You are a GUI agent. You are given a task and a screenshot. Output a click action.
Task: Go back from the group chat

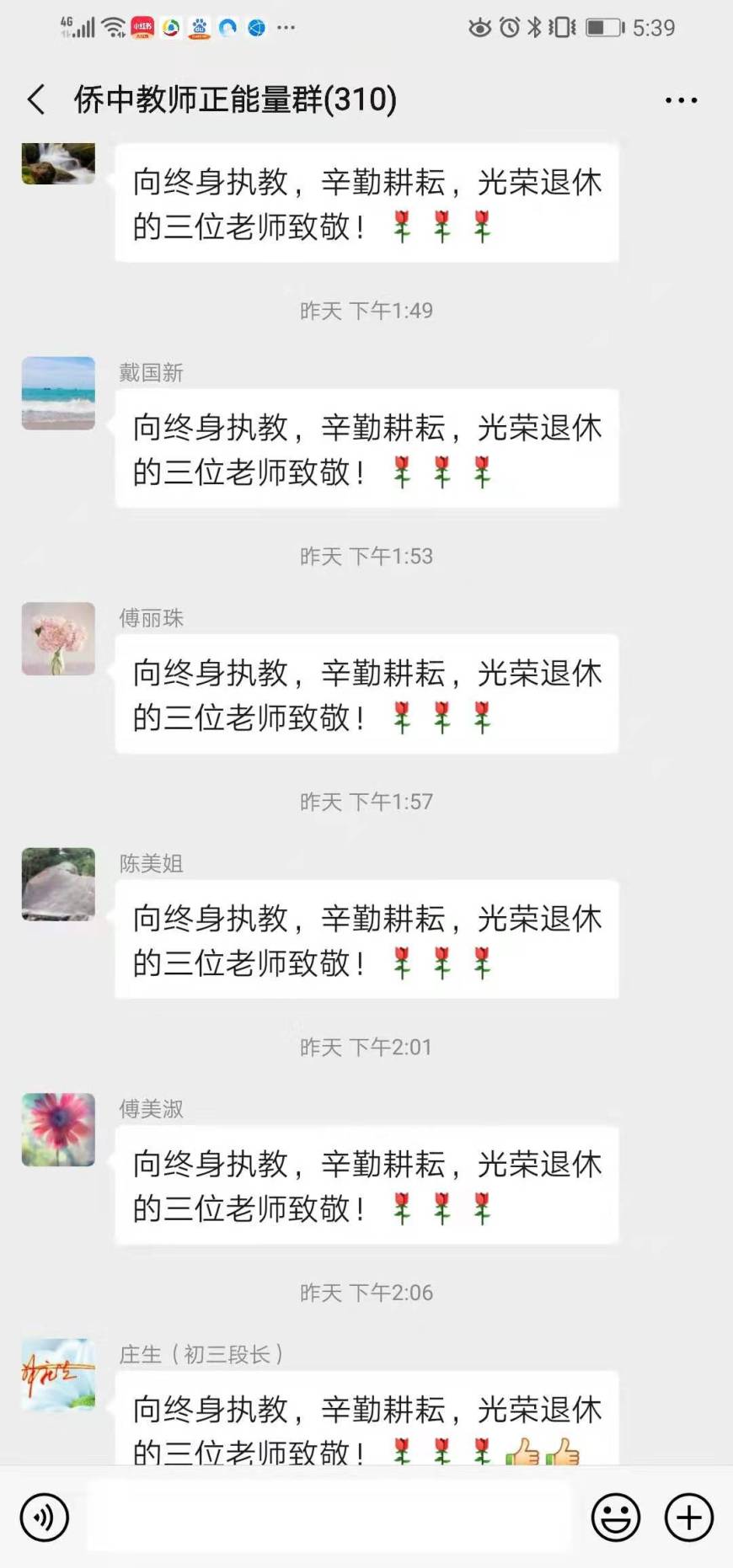click(x=36, y=99)
